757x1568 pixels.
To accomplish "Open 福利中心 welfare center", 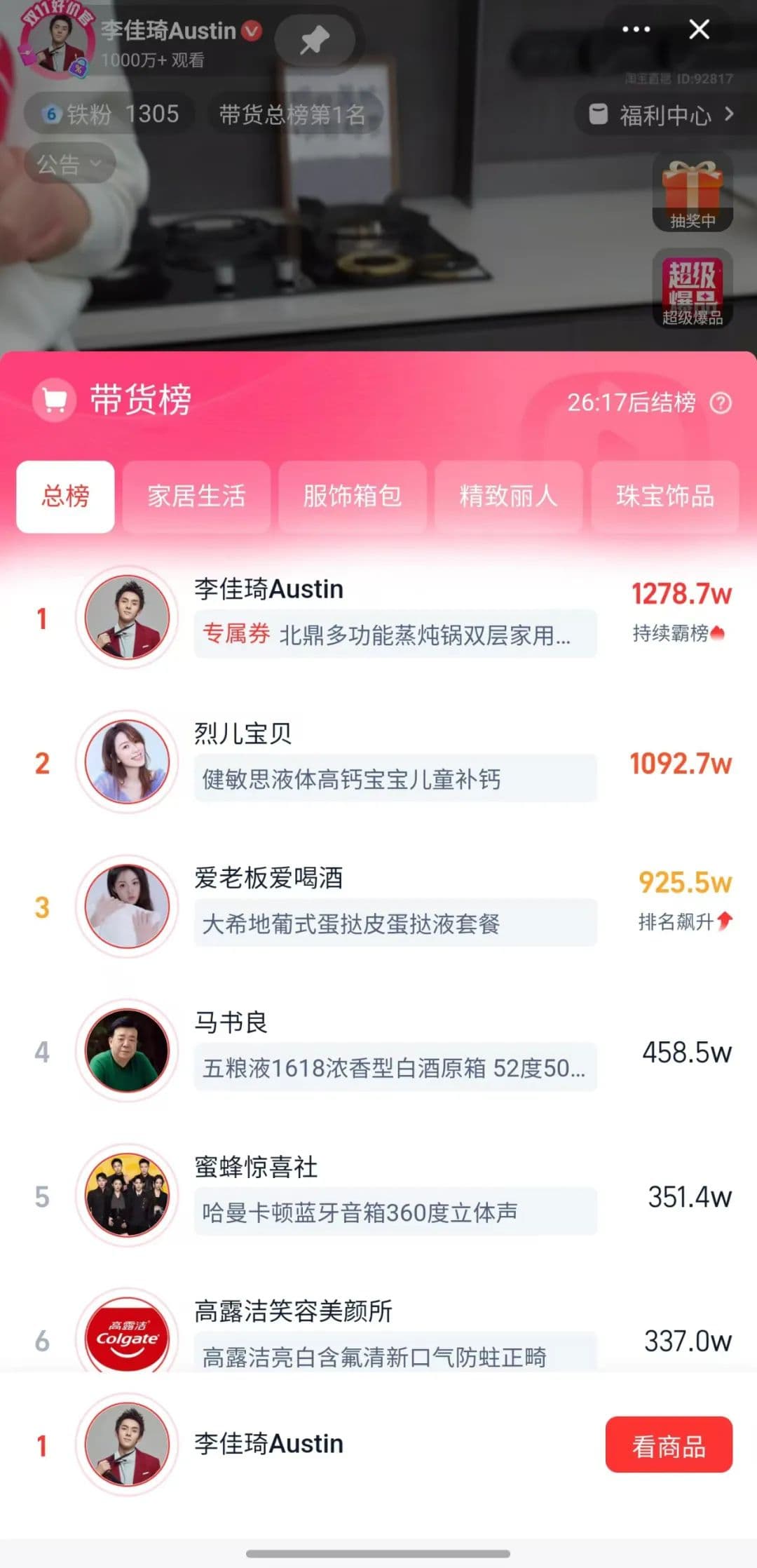I will coord(662,114).
